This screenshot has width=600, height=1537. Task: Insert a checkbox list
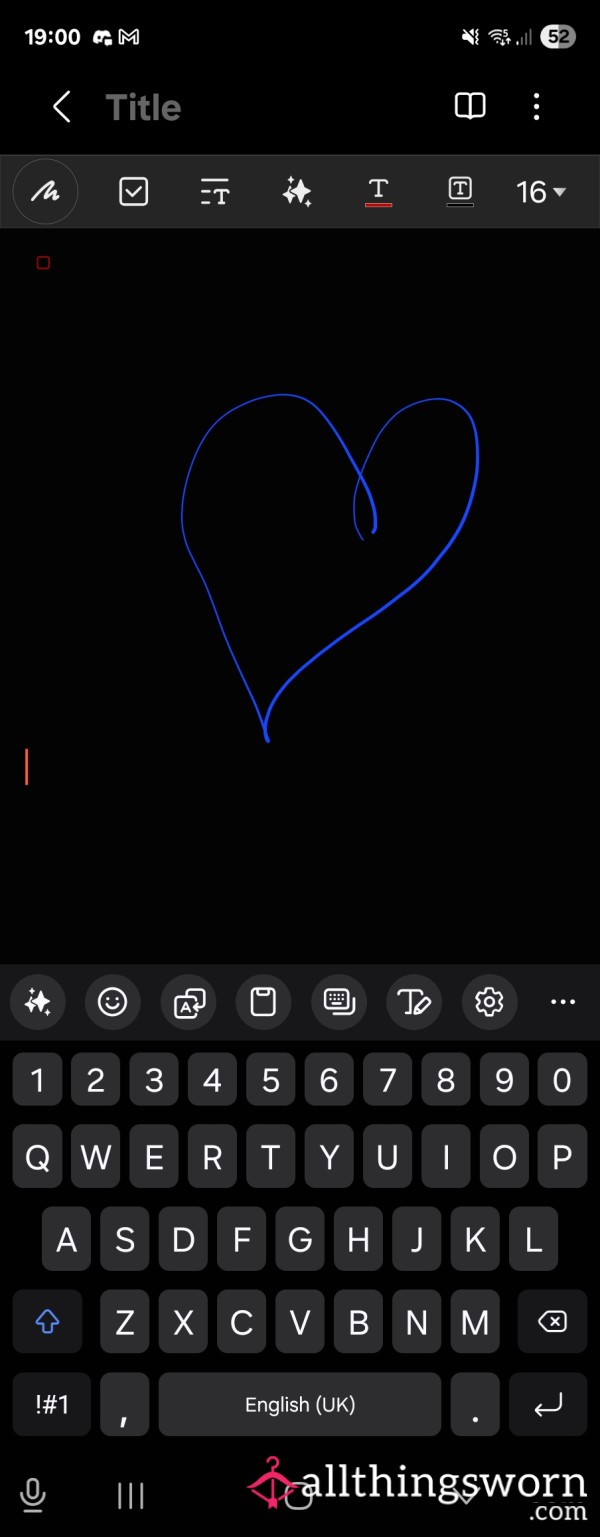tap(133, 191)
